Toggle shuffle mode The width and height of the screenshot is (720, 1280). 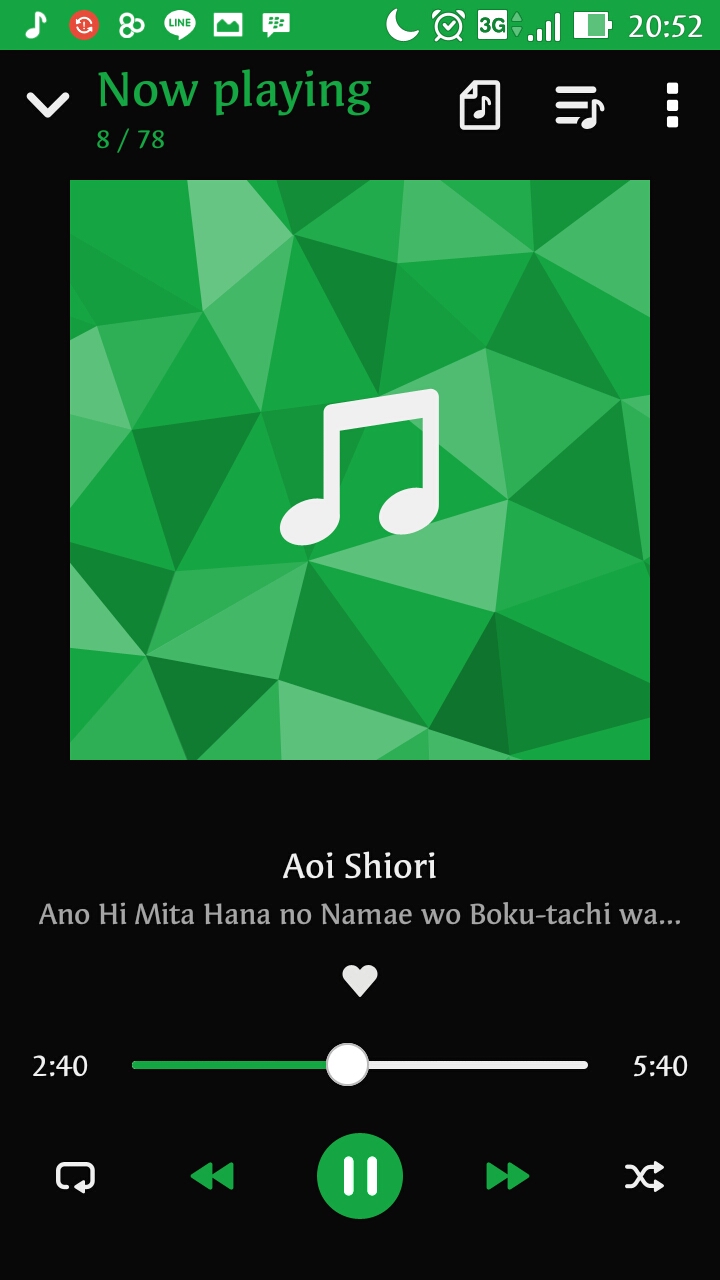click(644, 1176)
